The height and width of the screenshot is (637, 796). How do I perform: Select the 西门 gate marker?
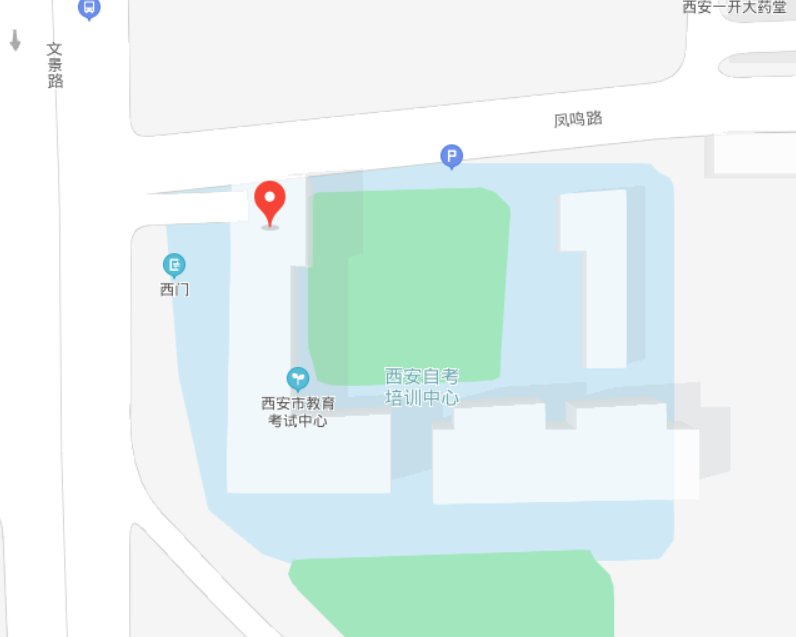tap(174, 265)
